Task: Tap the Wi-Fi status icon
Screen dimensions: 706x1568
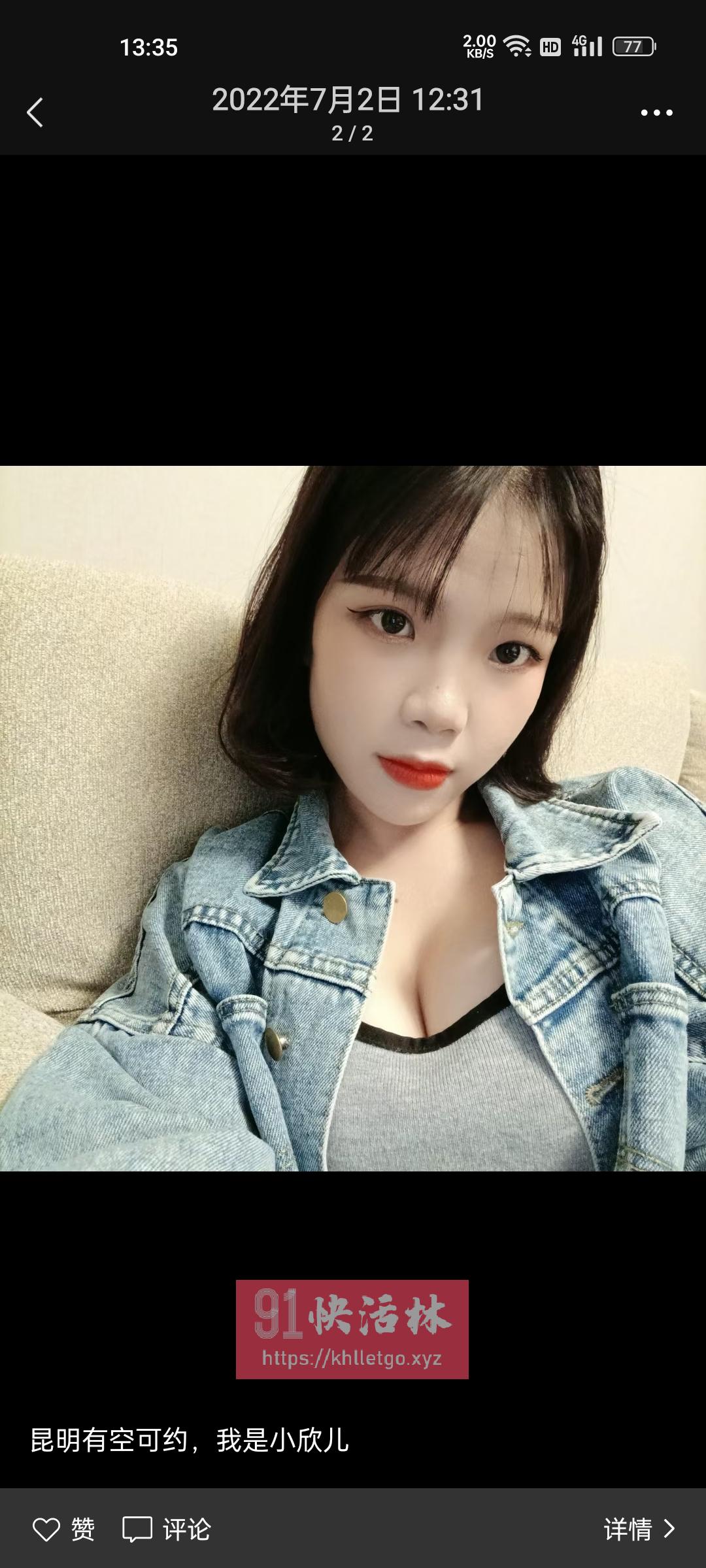Action: [x=516, y=46]
